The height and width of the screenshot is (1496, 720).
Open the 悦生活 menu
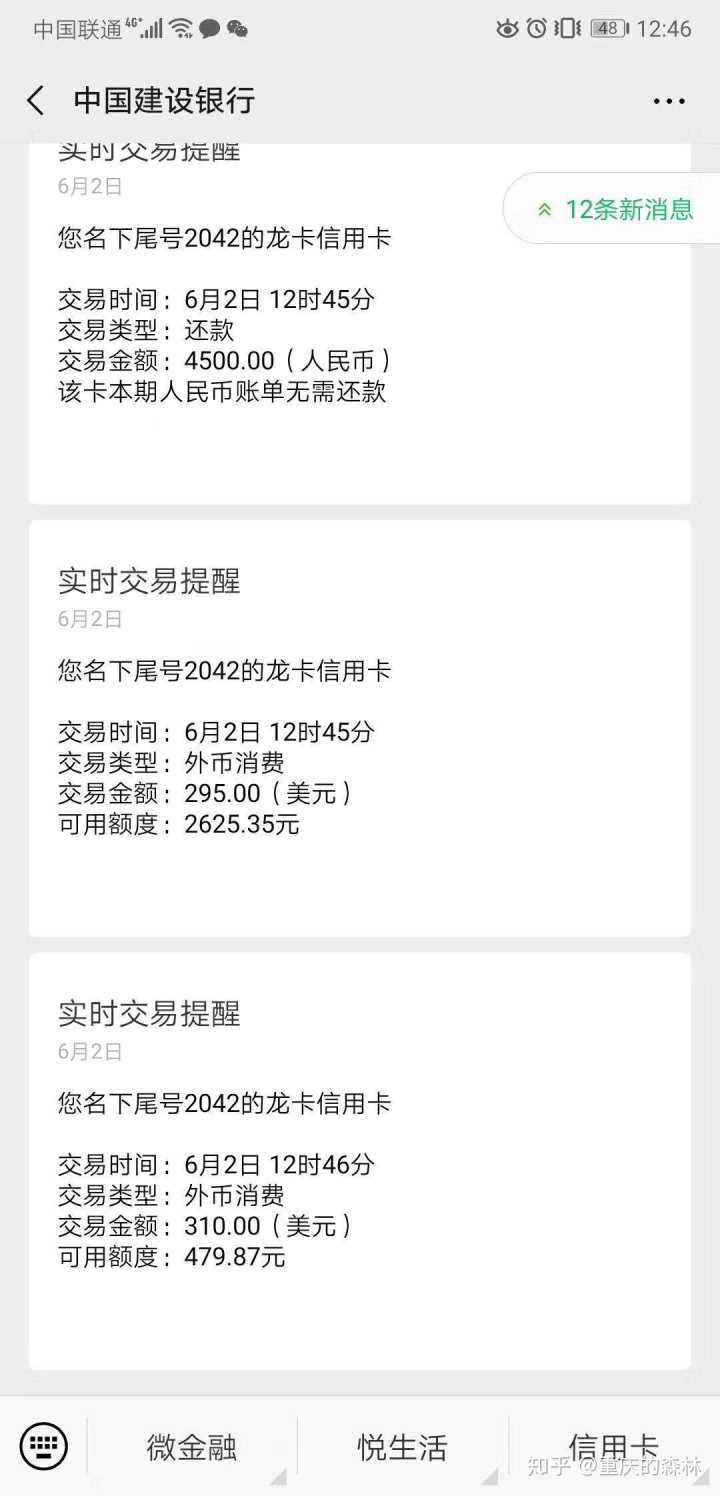point(402,1447)
